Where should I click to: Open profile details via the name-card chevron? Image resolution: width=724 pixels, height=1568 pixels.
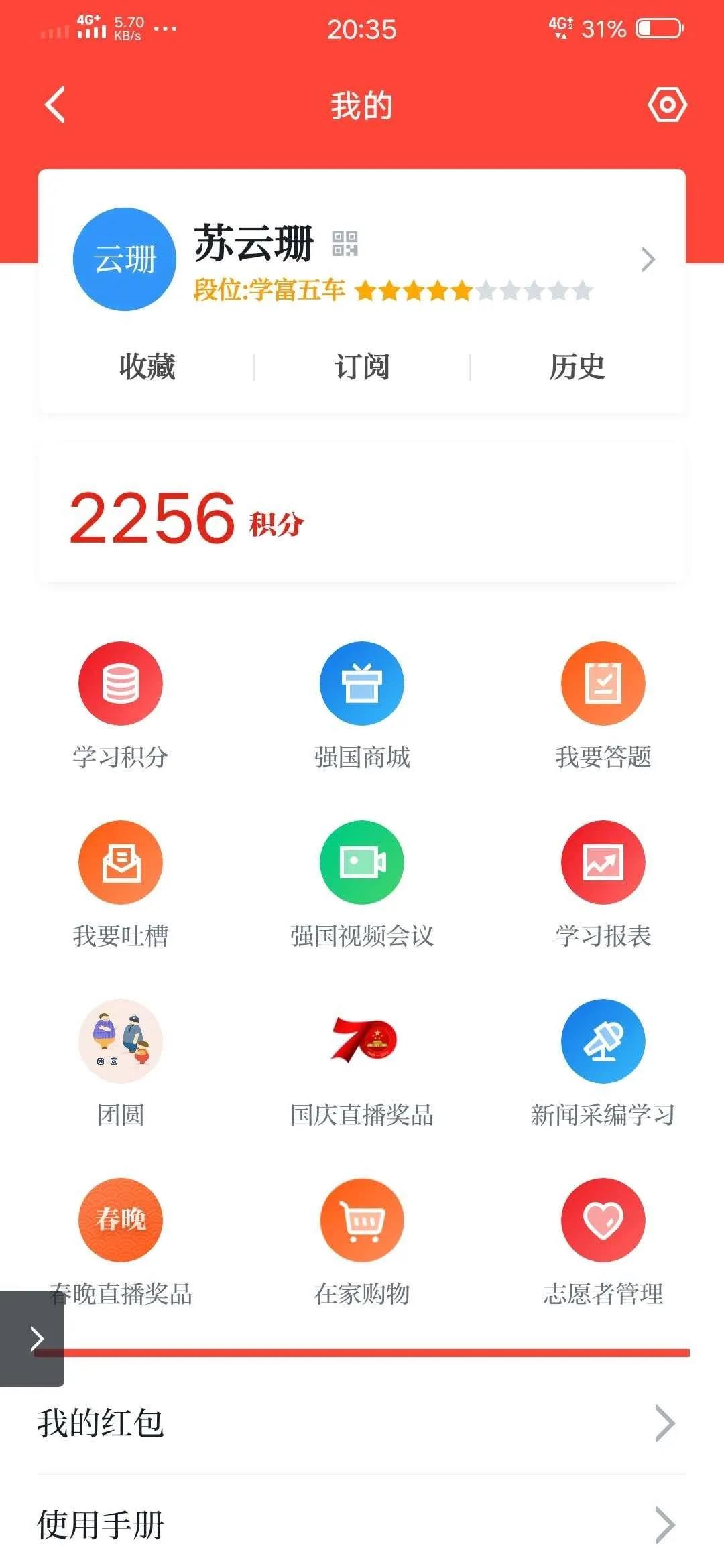[x=647, y=259]
